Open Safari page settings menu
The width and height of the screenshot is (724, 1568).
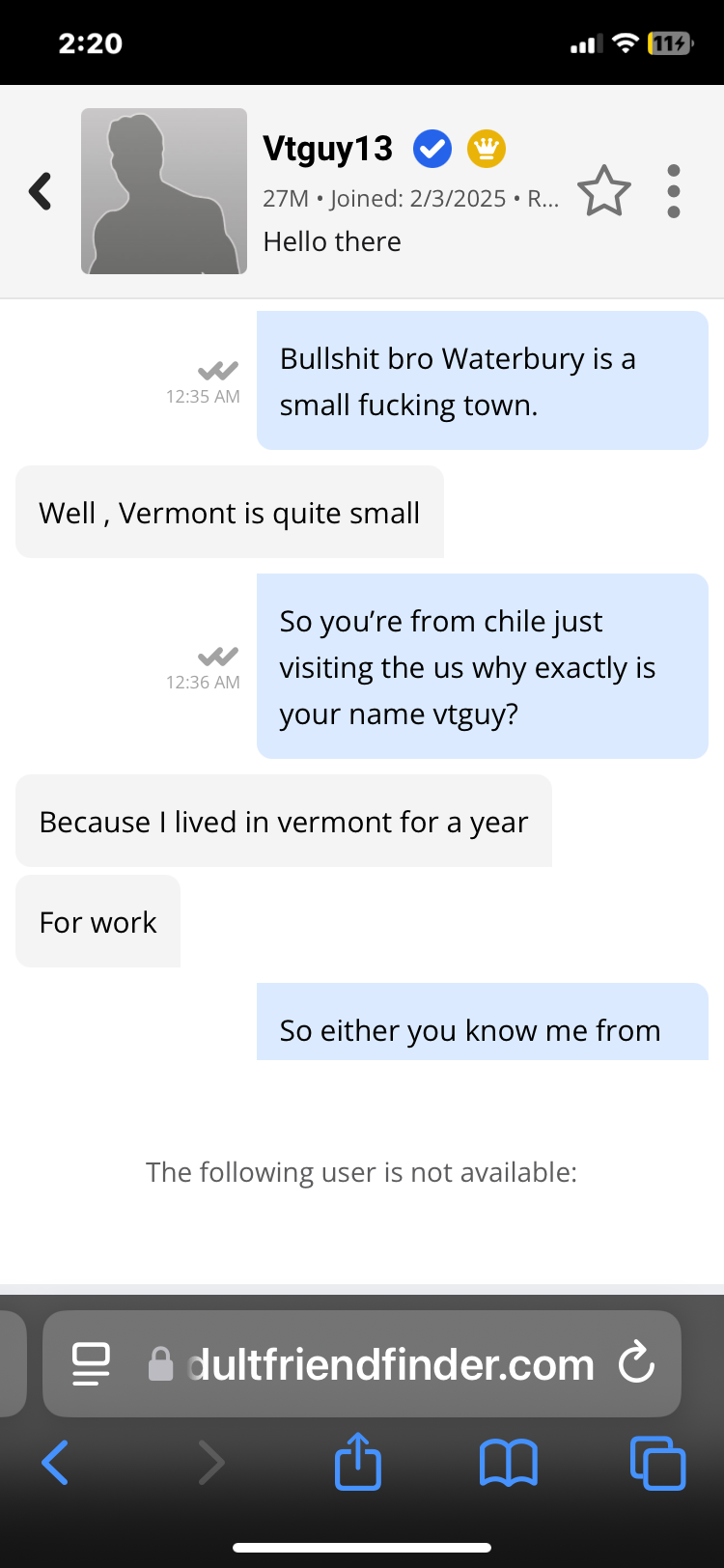point(91,1364)
